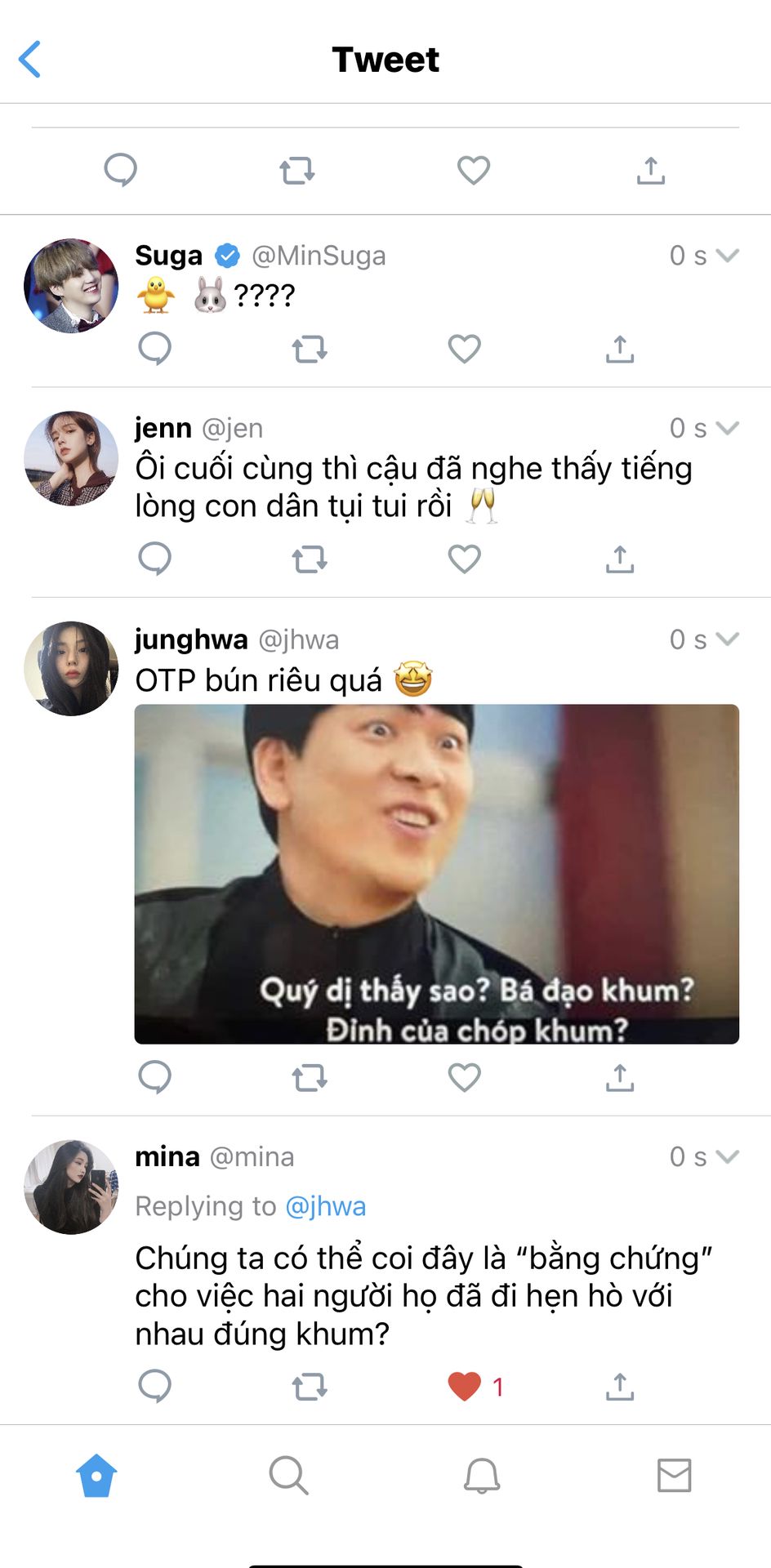The image size is (771, 1568).
Task: Open the notifications bell tab
Action: [482, 1476]
